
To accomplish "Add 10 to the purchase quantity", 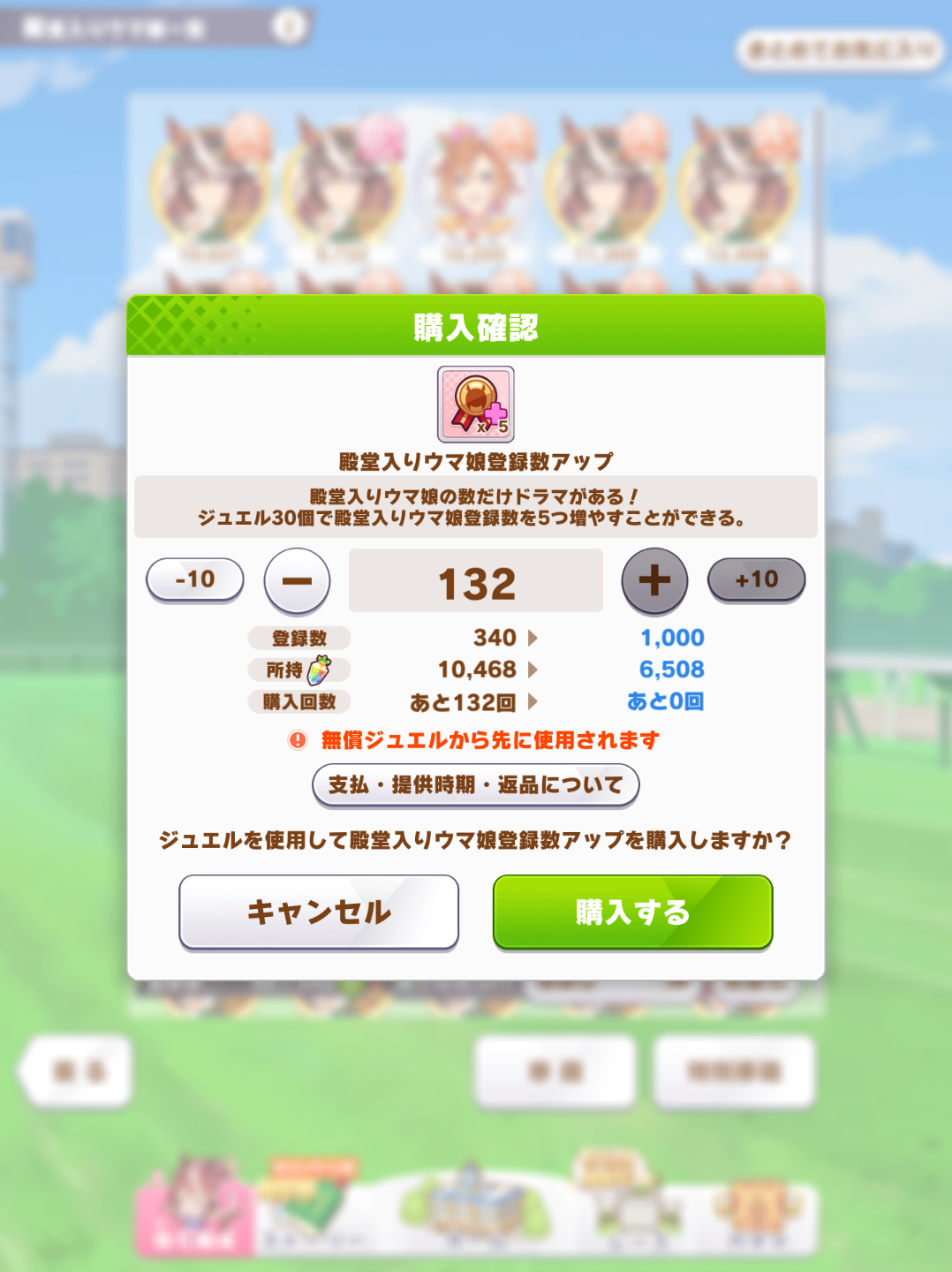I will tap(756, 579).
